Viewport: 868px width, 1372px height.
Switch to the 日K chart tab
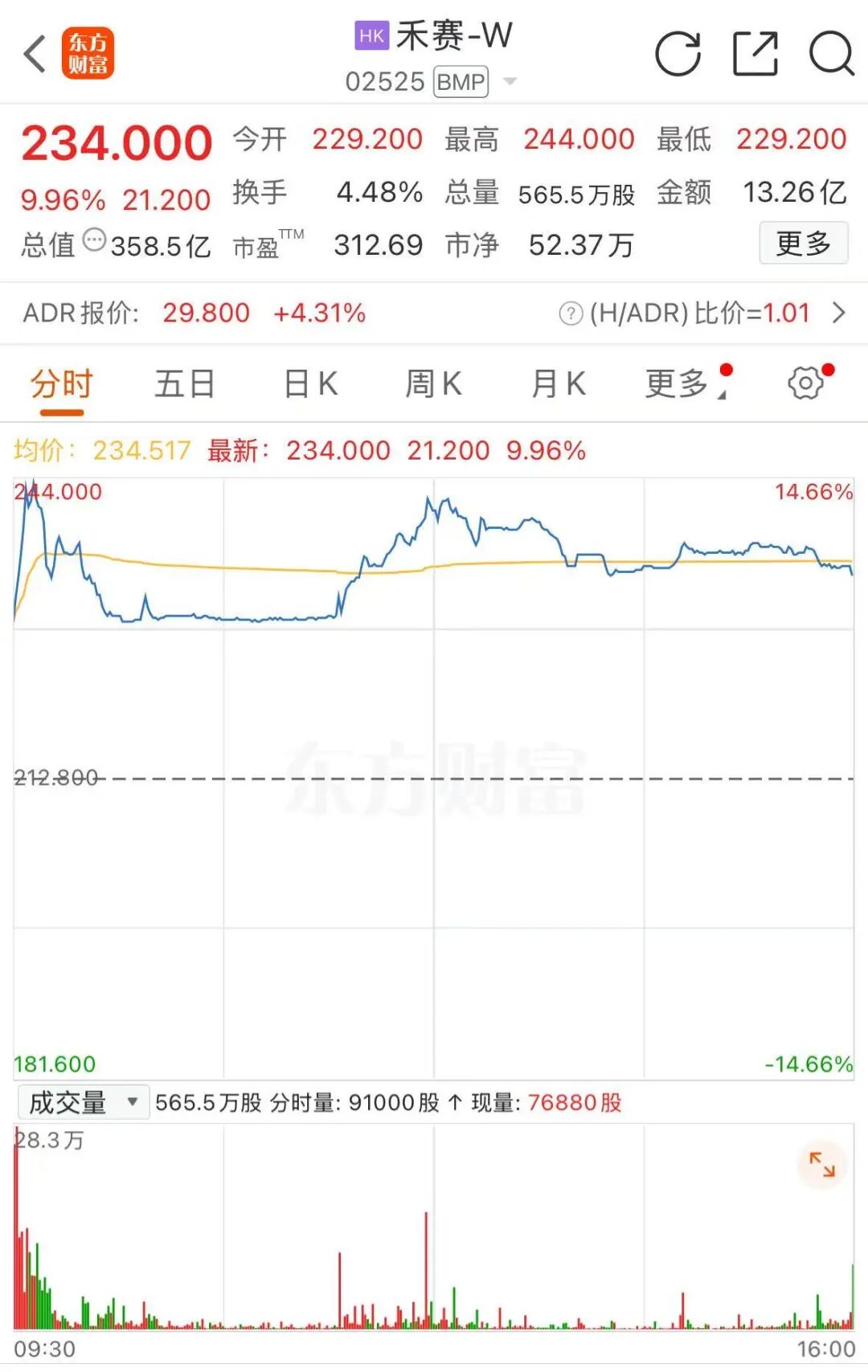click(x=310, y=384)
